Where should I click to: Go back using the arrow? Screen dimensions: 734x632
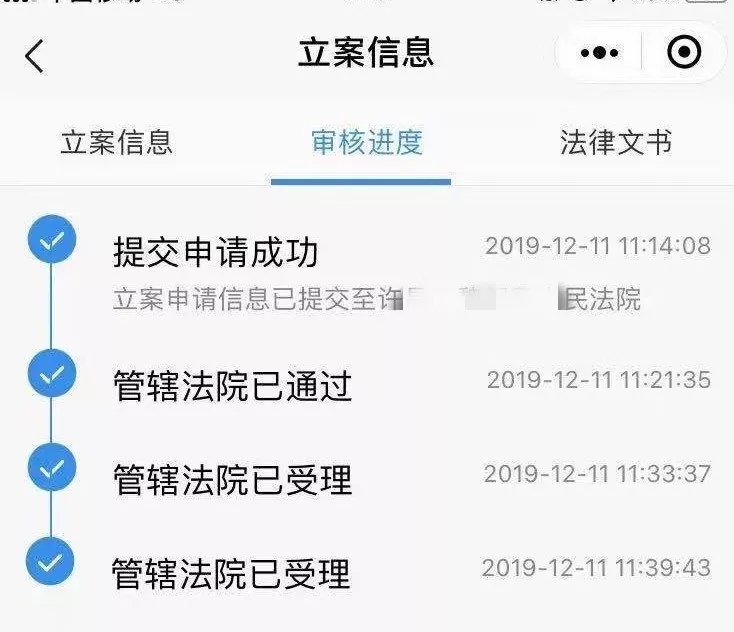35,55
